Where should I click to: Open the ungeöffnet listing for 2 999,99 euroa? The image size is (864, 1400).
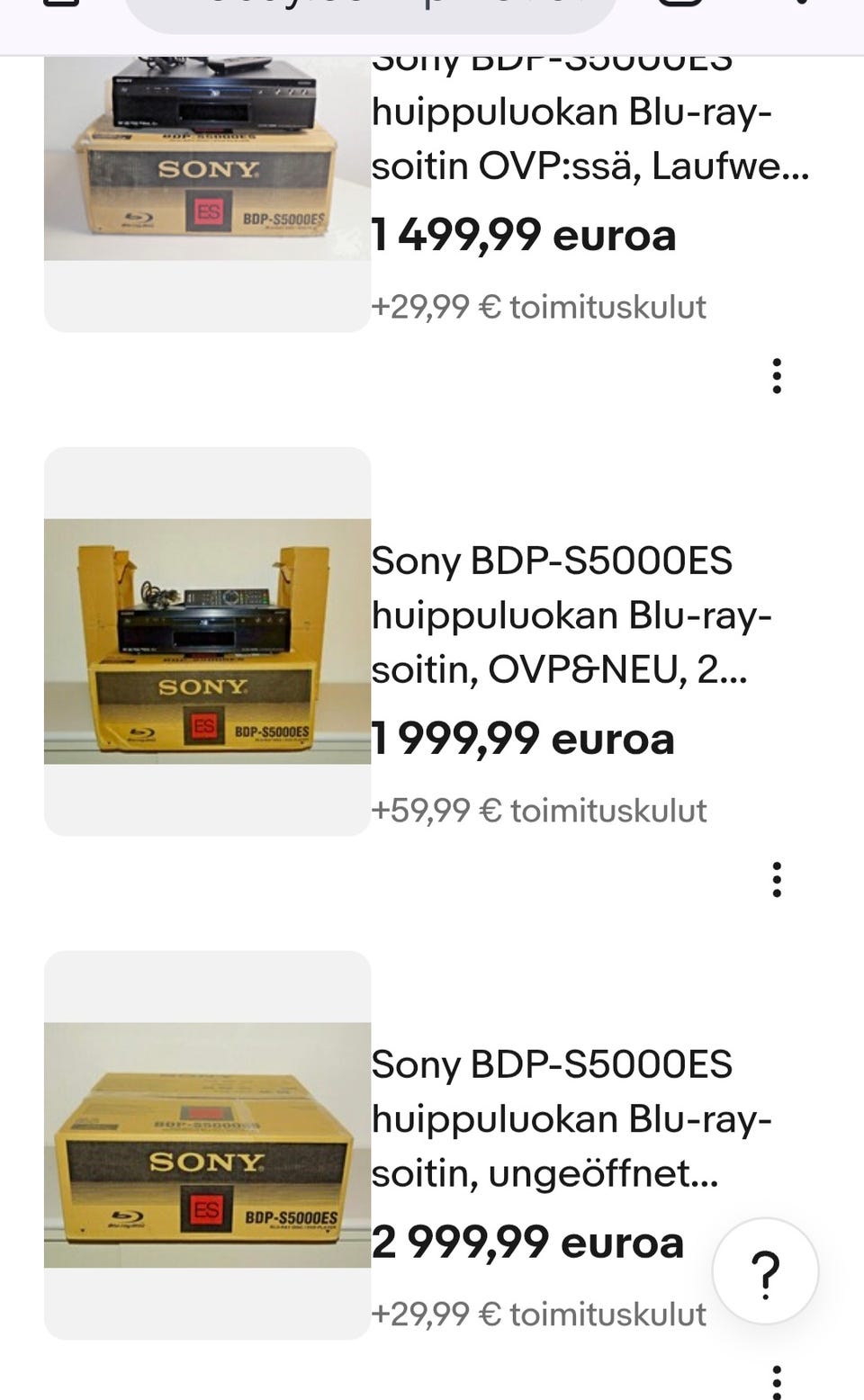pos(571,1119)
